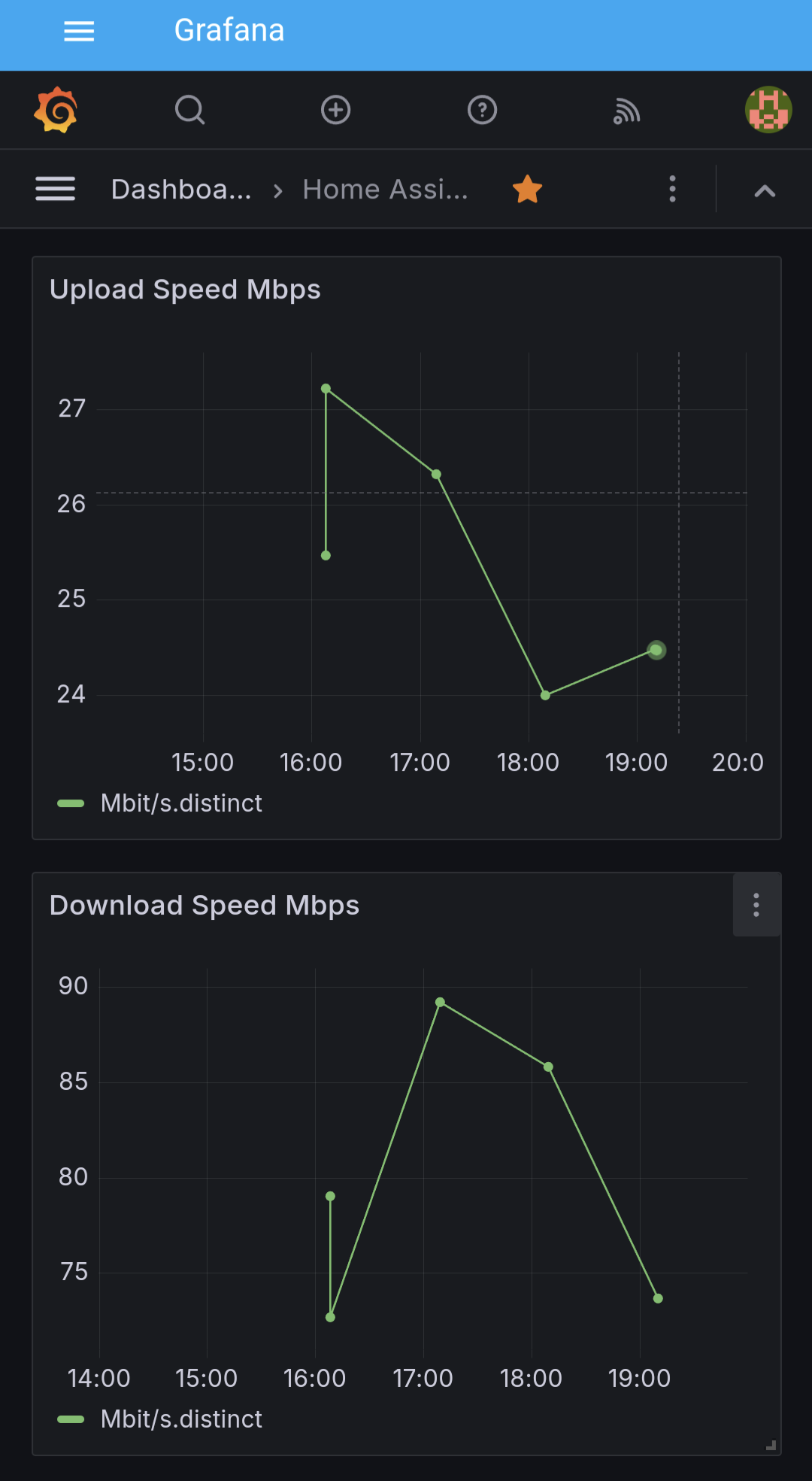Open the Home Assistant breadcrumb
812x1481 pixels.
coord(385,190)
